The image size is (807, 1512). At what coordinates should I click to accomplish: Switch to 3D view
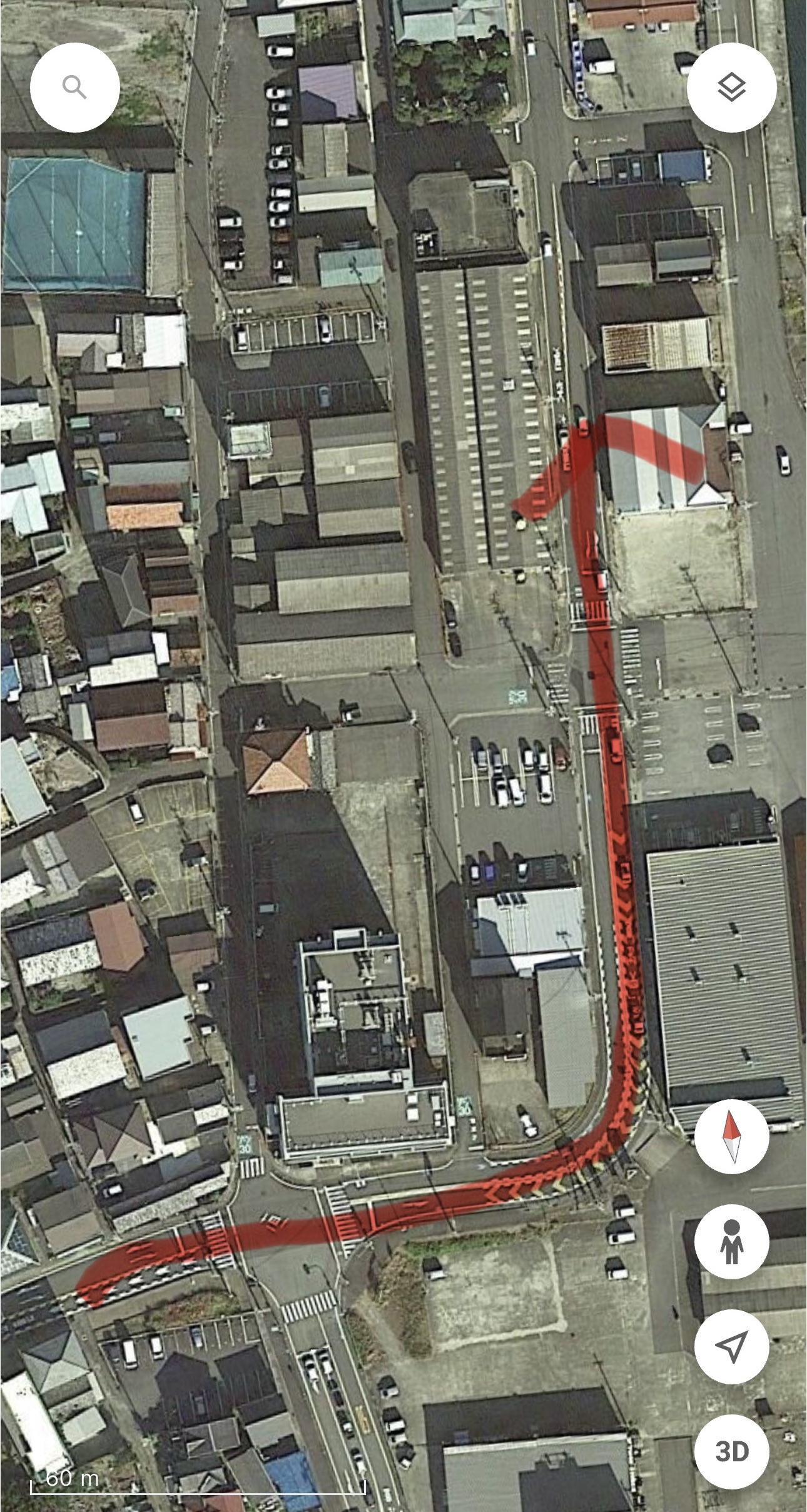click(x=731, y=1451)
